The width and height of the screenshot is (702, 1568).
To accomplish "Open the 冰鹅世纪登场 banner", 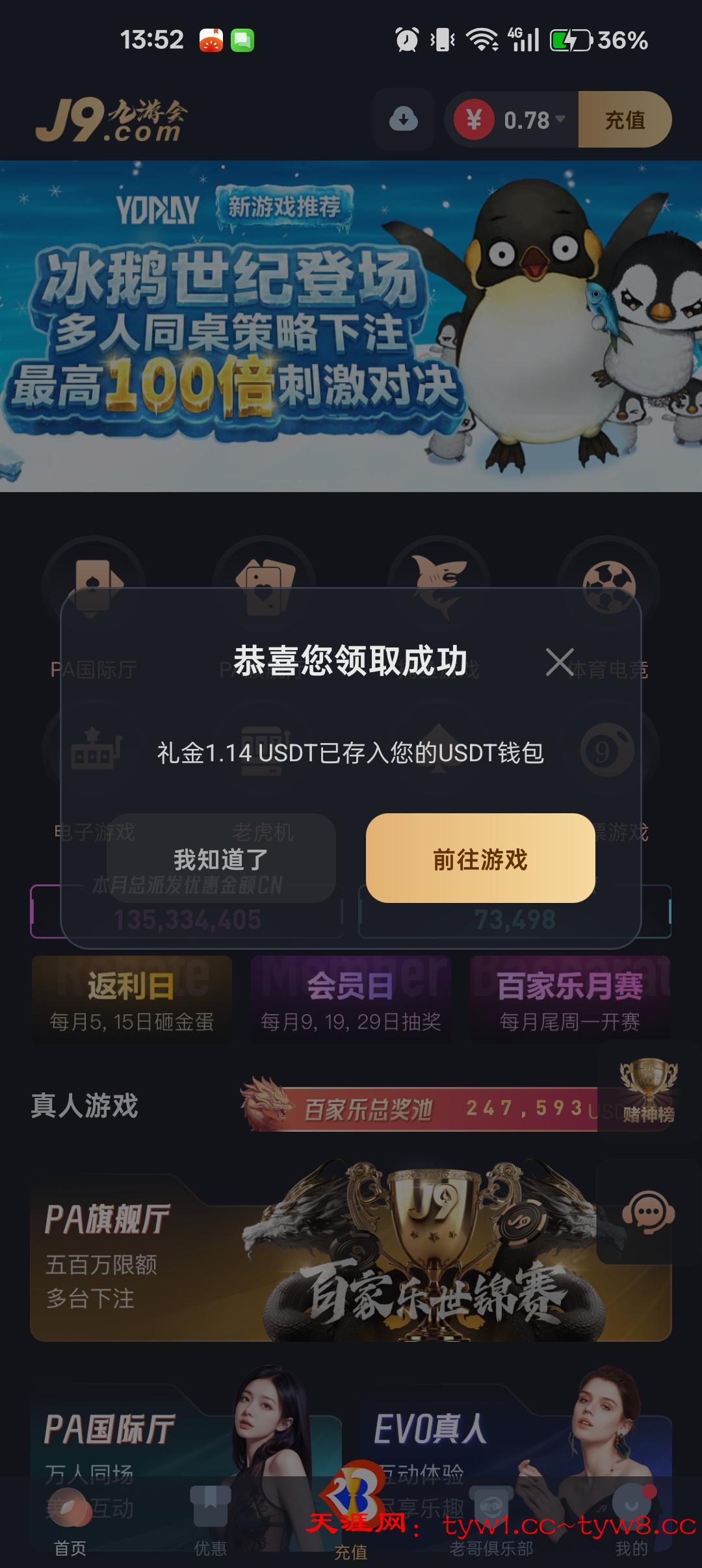I will 351,325.
